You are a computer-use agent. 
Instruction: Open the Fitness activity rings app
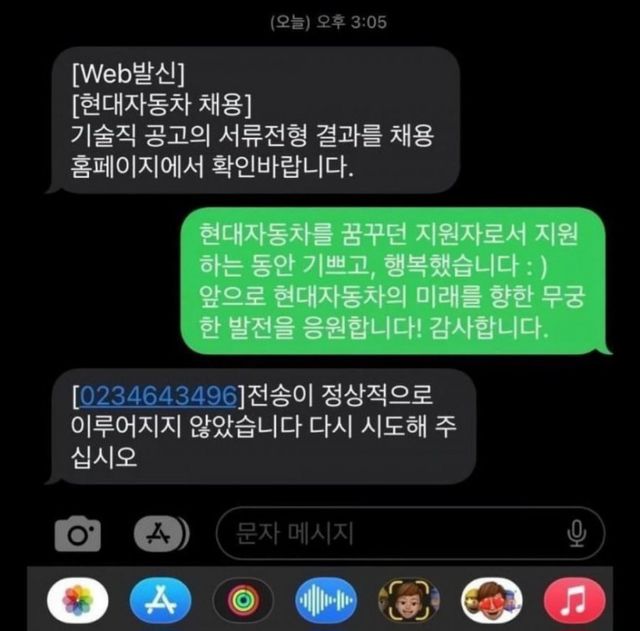[239, 599]
